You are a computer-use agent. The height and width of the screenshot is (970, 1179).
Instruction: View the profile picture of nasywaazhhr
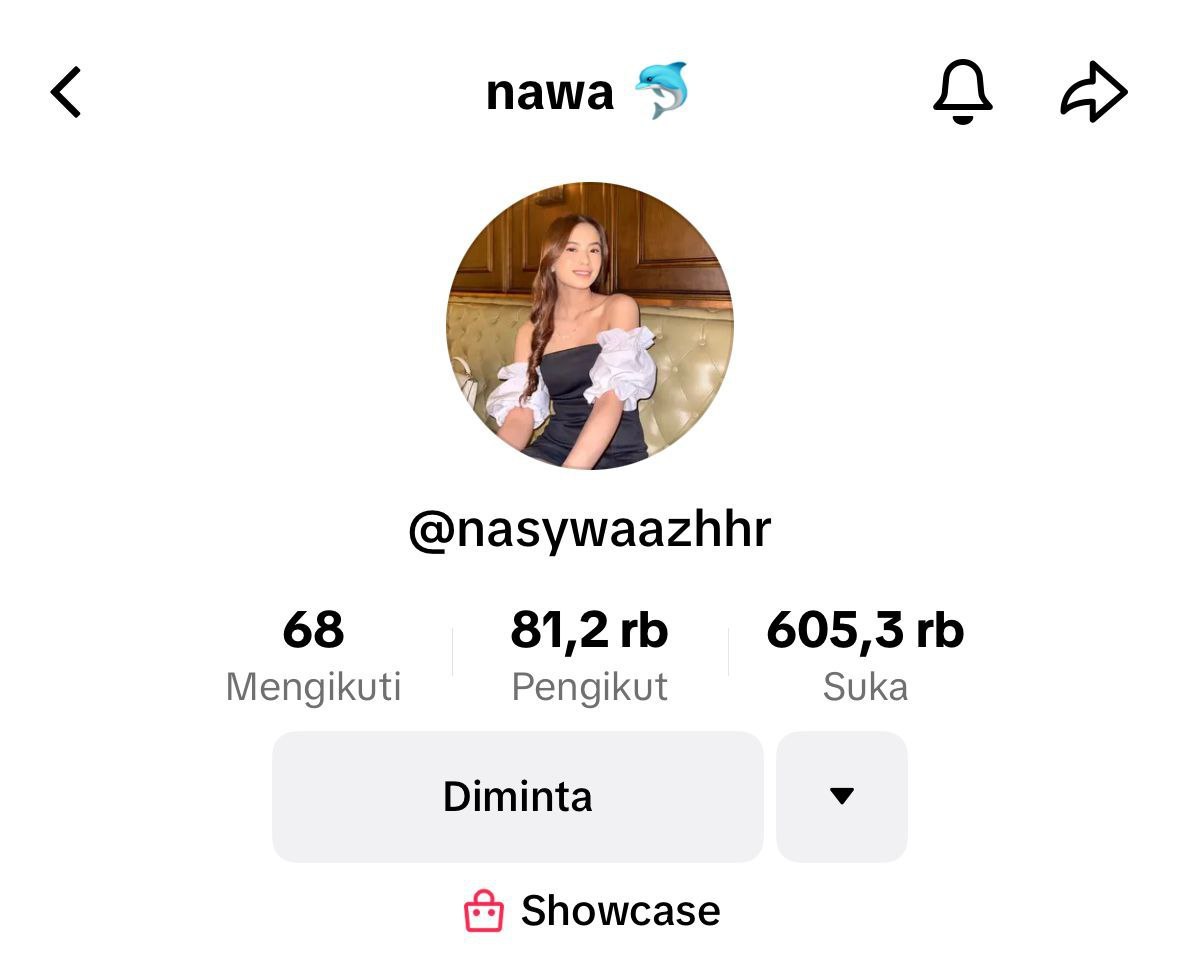589,326
